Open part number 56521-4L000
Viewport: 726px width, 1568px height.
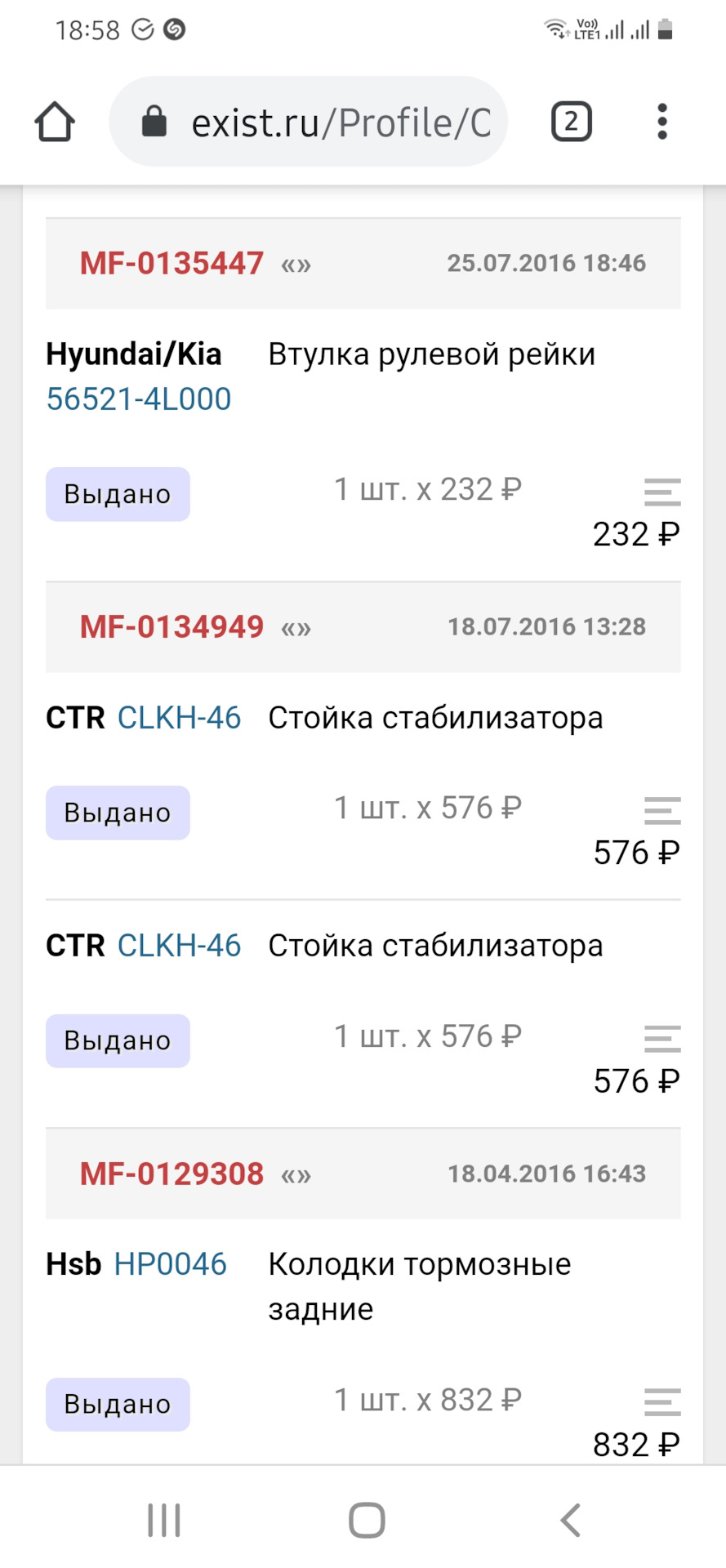point(139,399)
